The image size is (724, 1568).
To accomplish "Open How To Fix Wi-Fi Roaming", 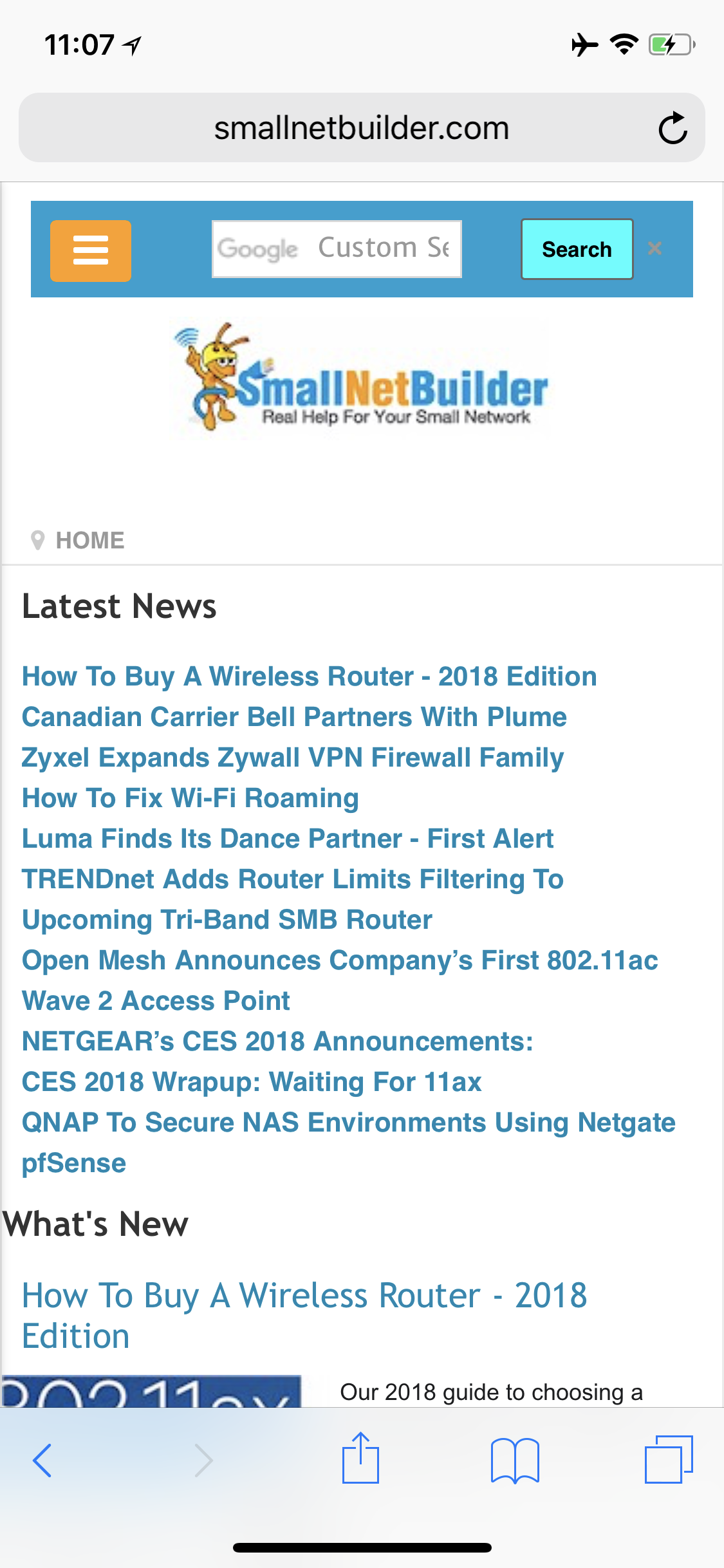I will point(190,798).
